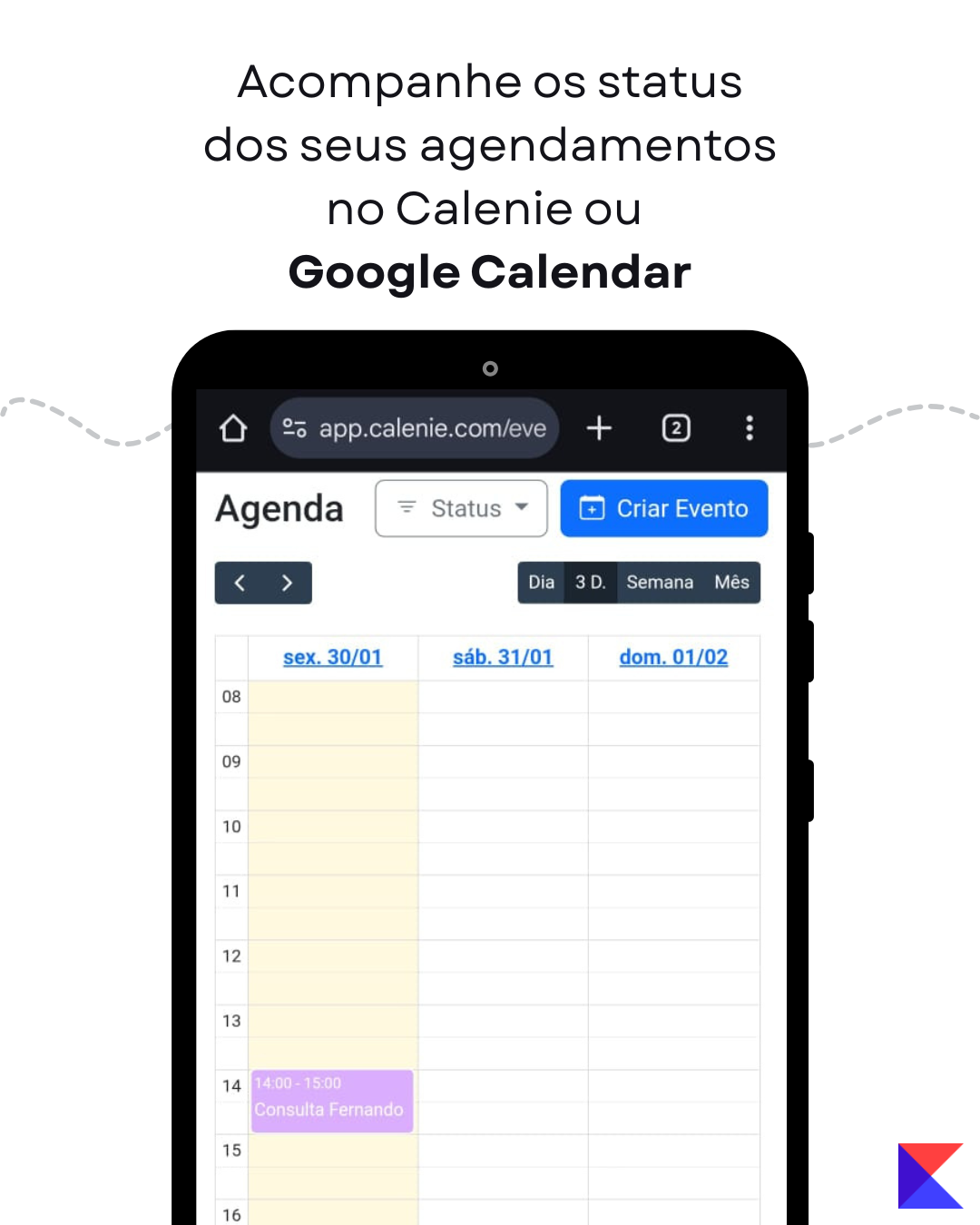
Task: Open the browser home page icon
Action: tap(233, 428)
